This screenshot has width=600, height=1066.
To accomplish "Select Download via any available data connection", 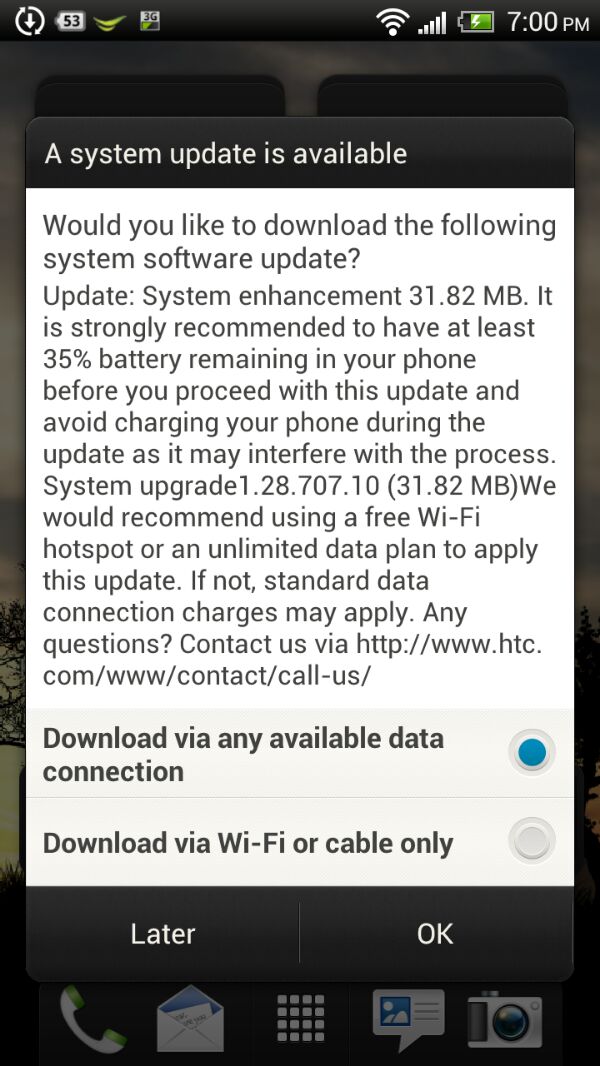I will pyautogui.click(x=300, y=753).
